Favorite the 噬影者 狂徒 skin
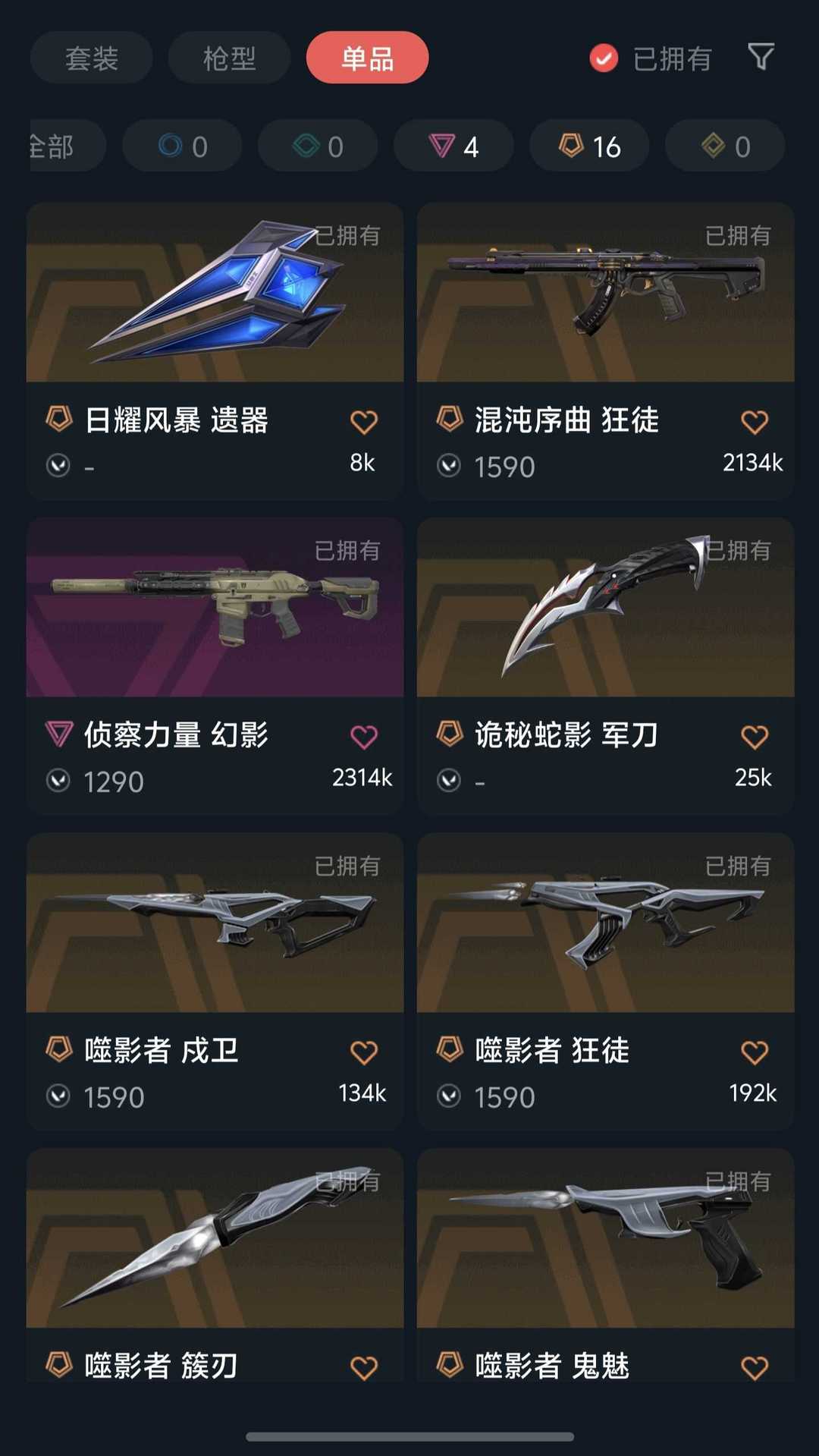 coord(755,1052)
